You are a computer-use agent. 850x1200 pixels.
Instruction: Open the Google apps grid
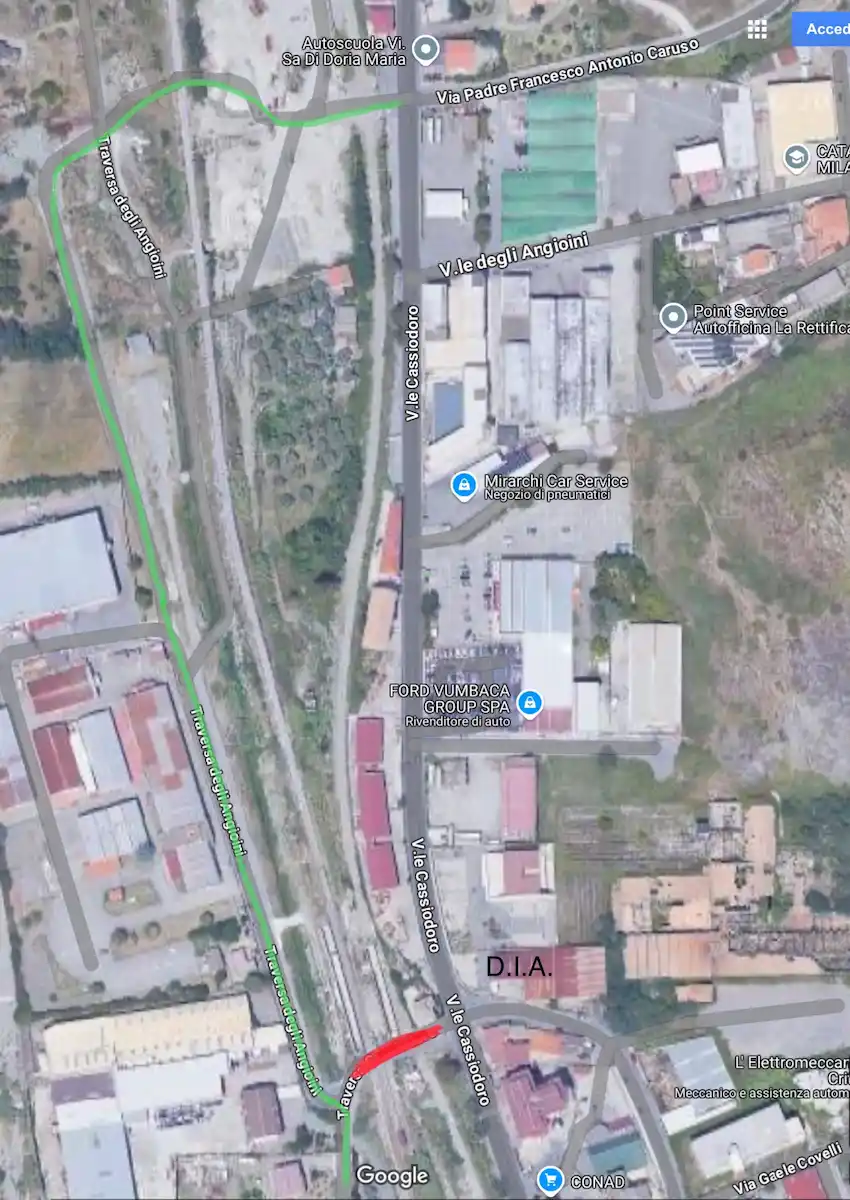(757, 28)
